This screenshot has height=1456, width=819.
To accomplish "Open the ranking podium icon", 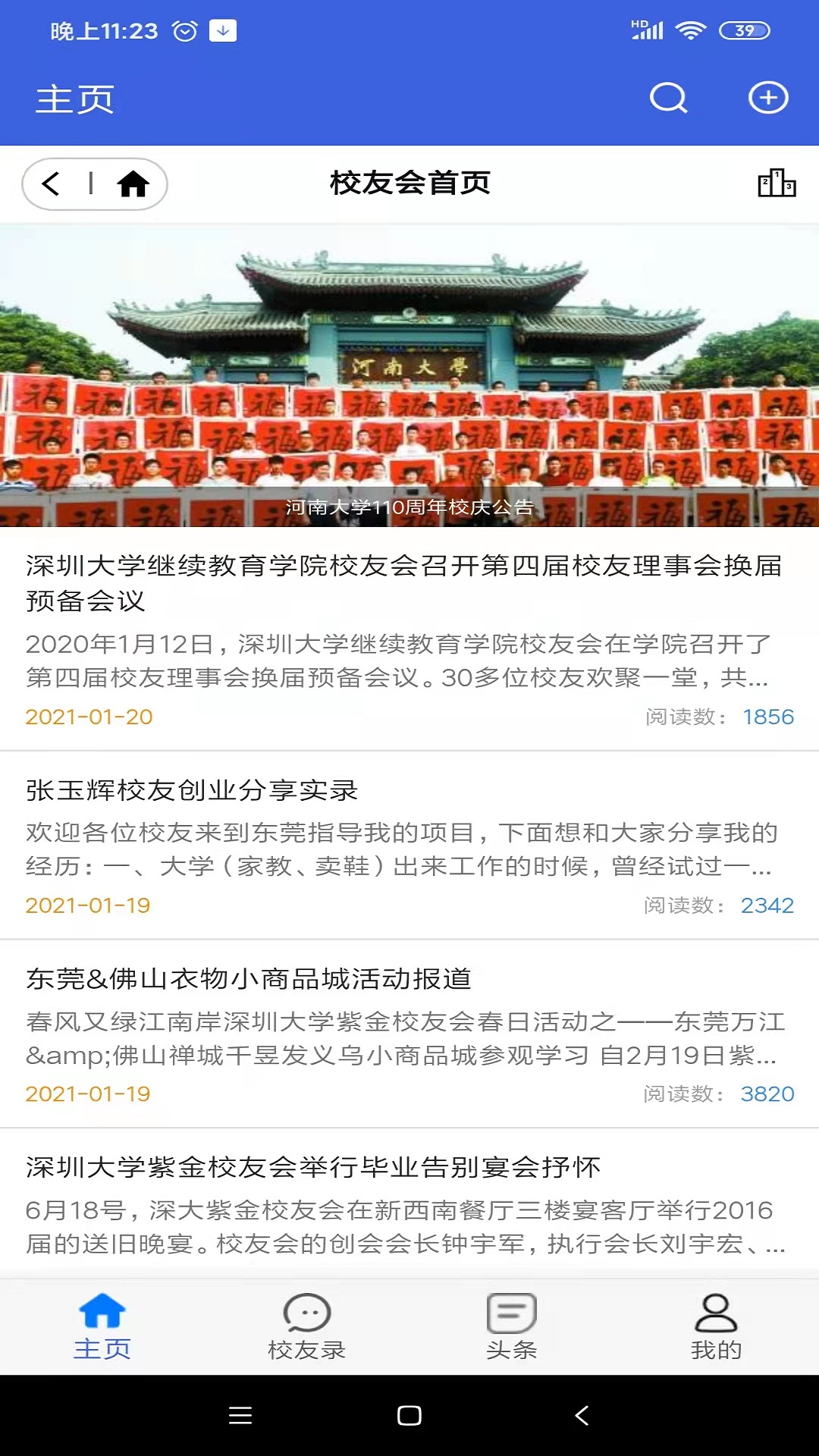I will (777, 184).
